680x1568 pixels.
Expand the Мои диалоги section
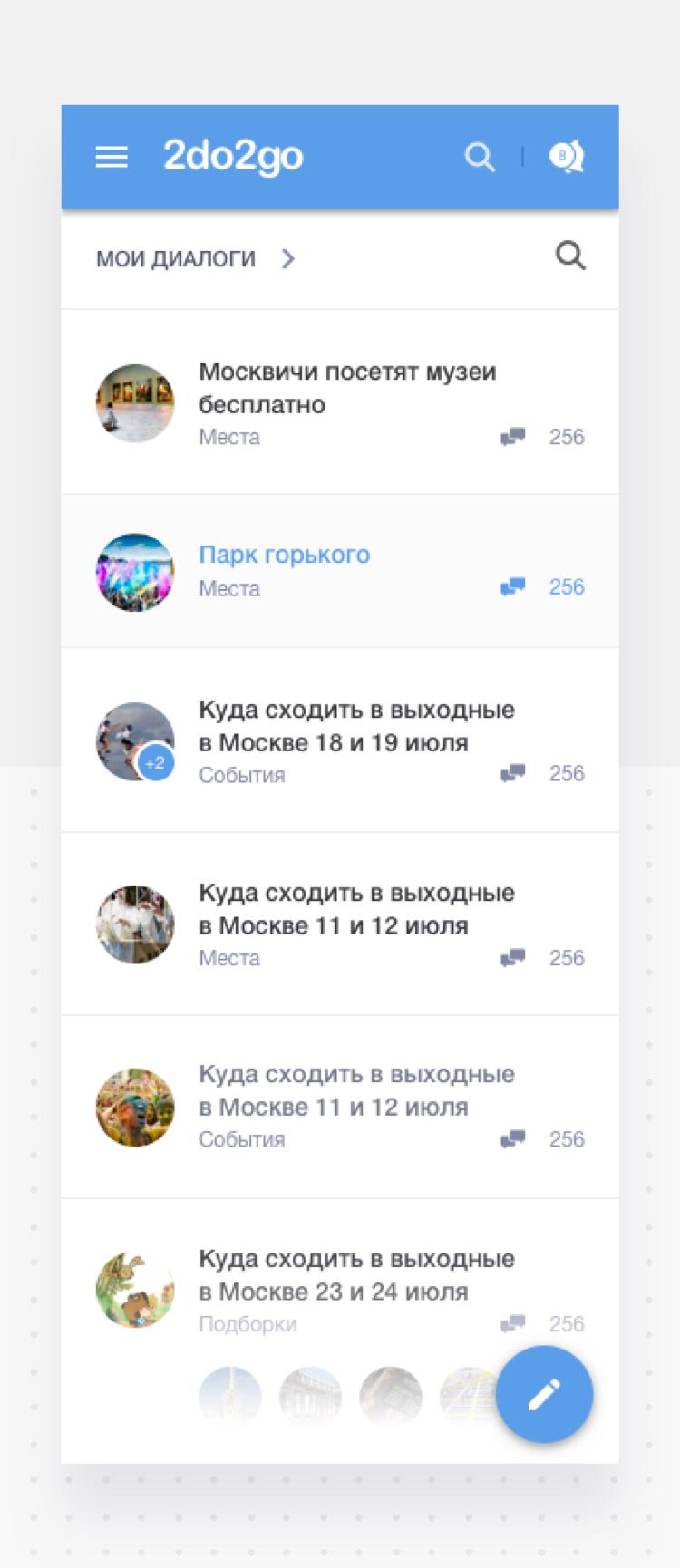click(x=195, y=259)
